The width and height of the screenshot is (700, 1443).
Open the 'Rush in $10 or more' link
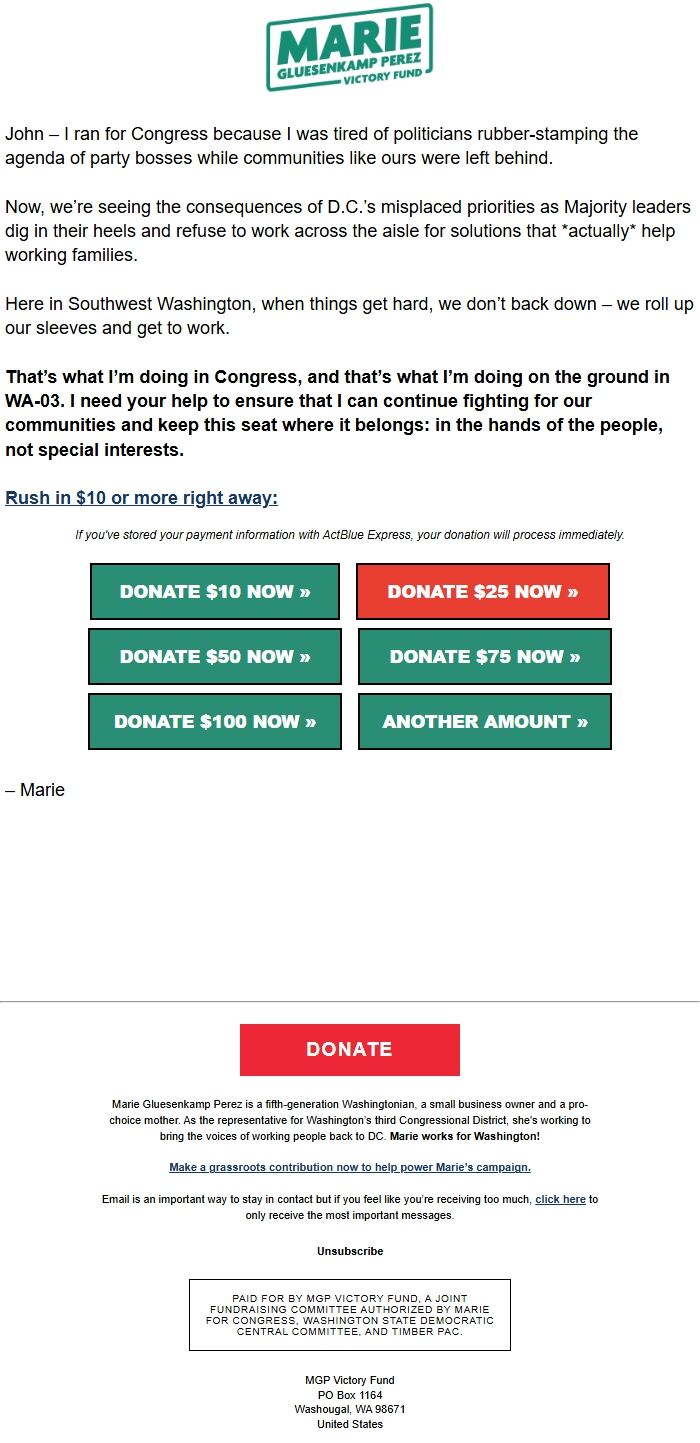pos(142,498)
